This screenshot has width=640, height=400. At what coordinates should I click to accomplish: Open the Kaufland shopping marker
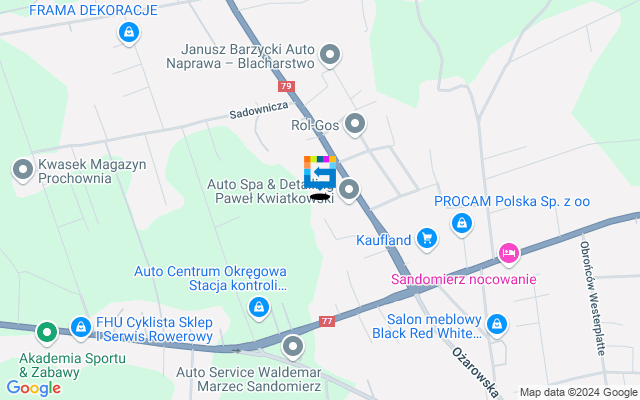[x=428, y=239]
